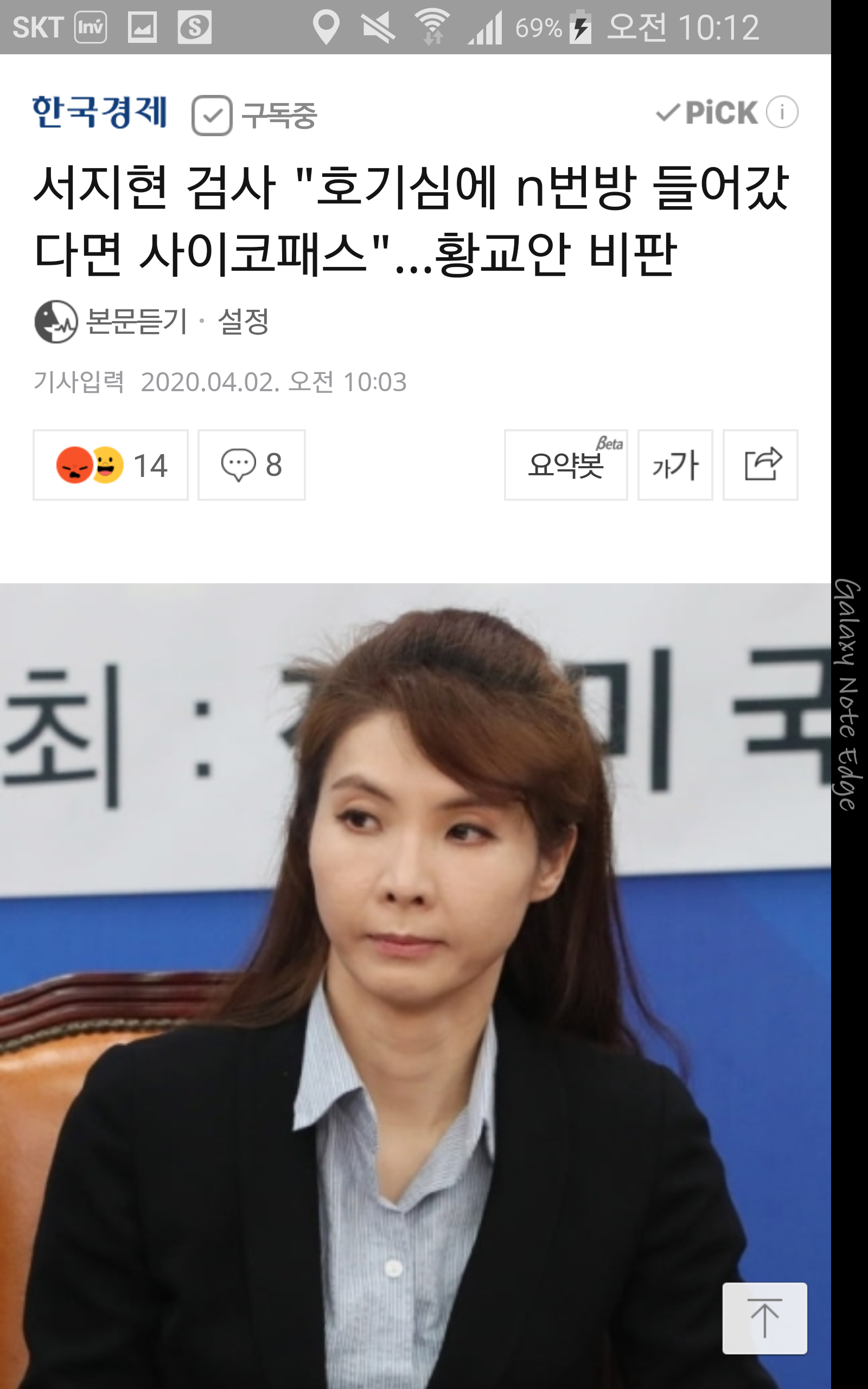
Task: Open the 요약봇 summary
Action: click(565, 465)
